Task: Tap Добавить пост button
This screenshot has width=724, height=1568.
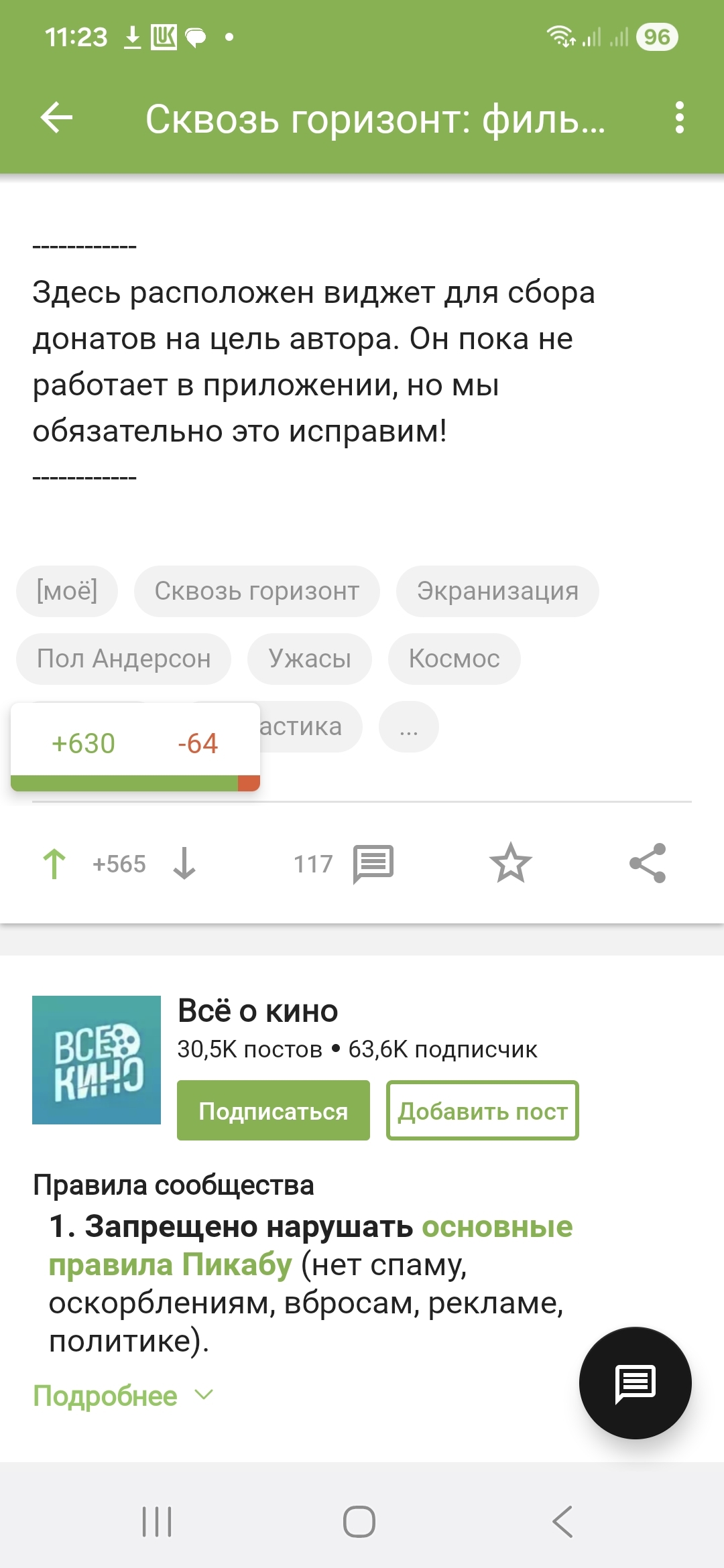Action: click(483, 1110)
